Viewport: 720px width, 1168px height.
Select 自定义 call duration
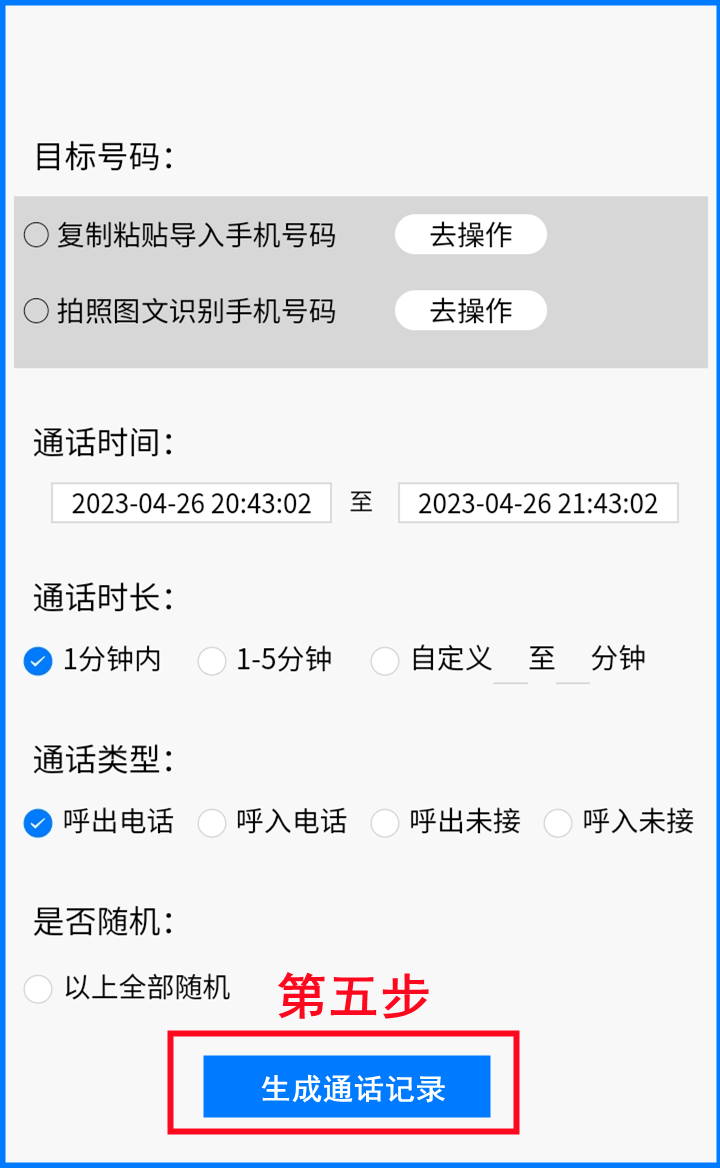(x=385, y=661)
